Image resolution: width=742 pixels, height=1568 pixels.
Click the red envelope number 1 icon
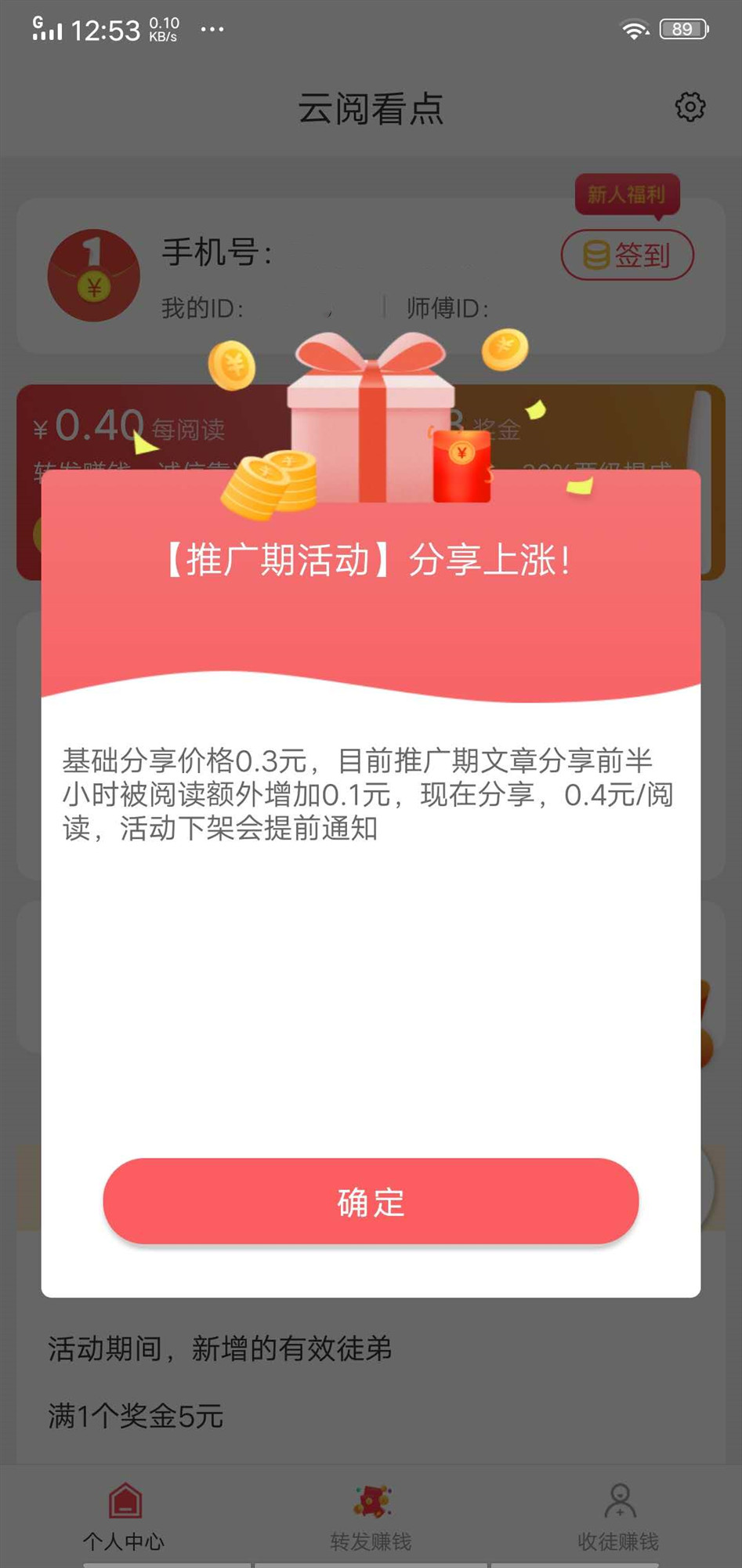pyautogui.click(x=92, y=274)
